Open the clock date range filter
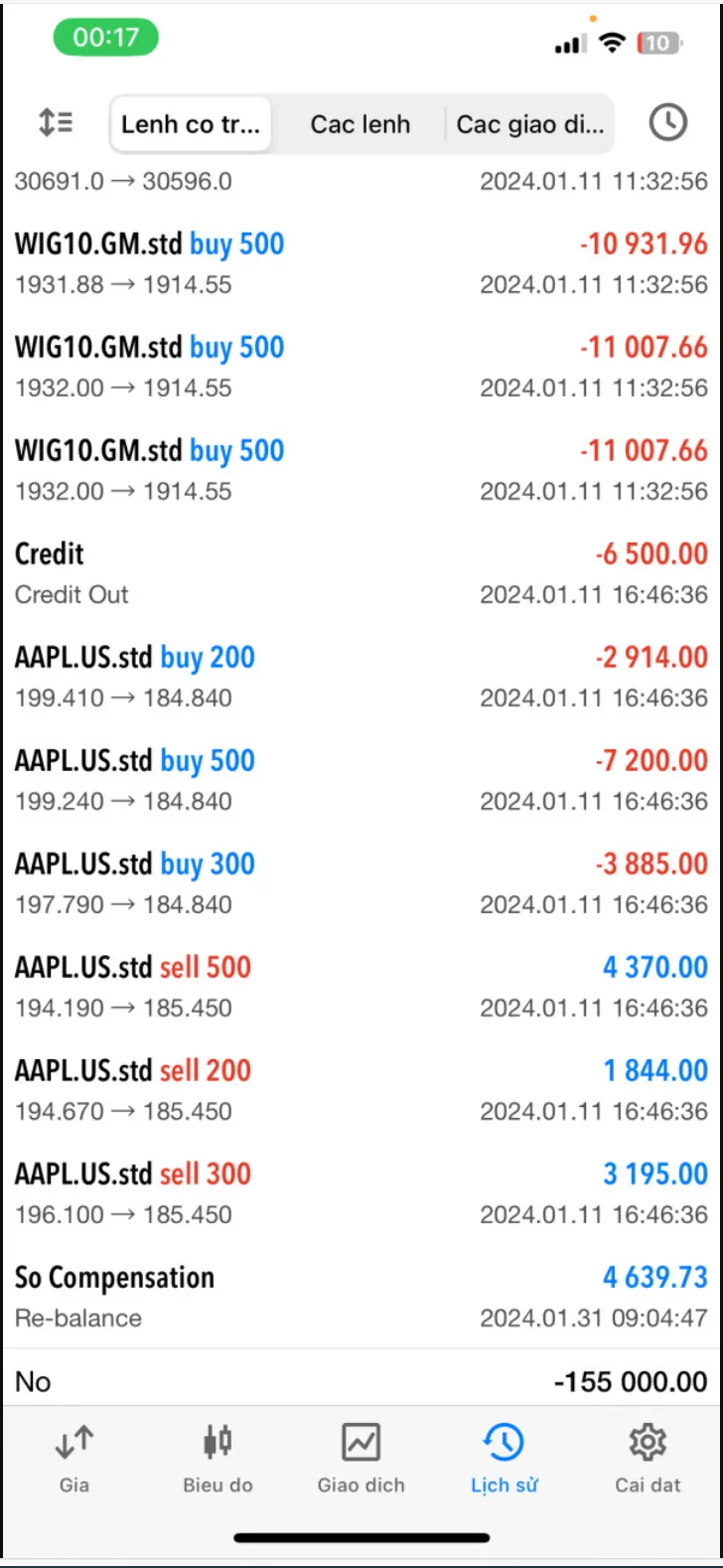This screenshot has height=1568, width=723. tap(667, 123)
